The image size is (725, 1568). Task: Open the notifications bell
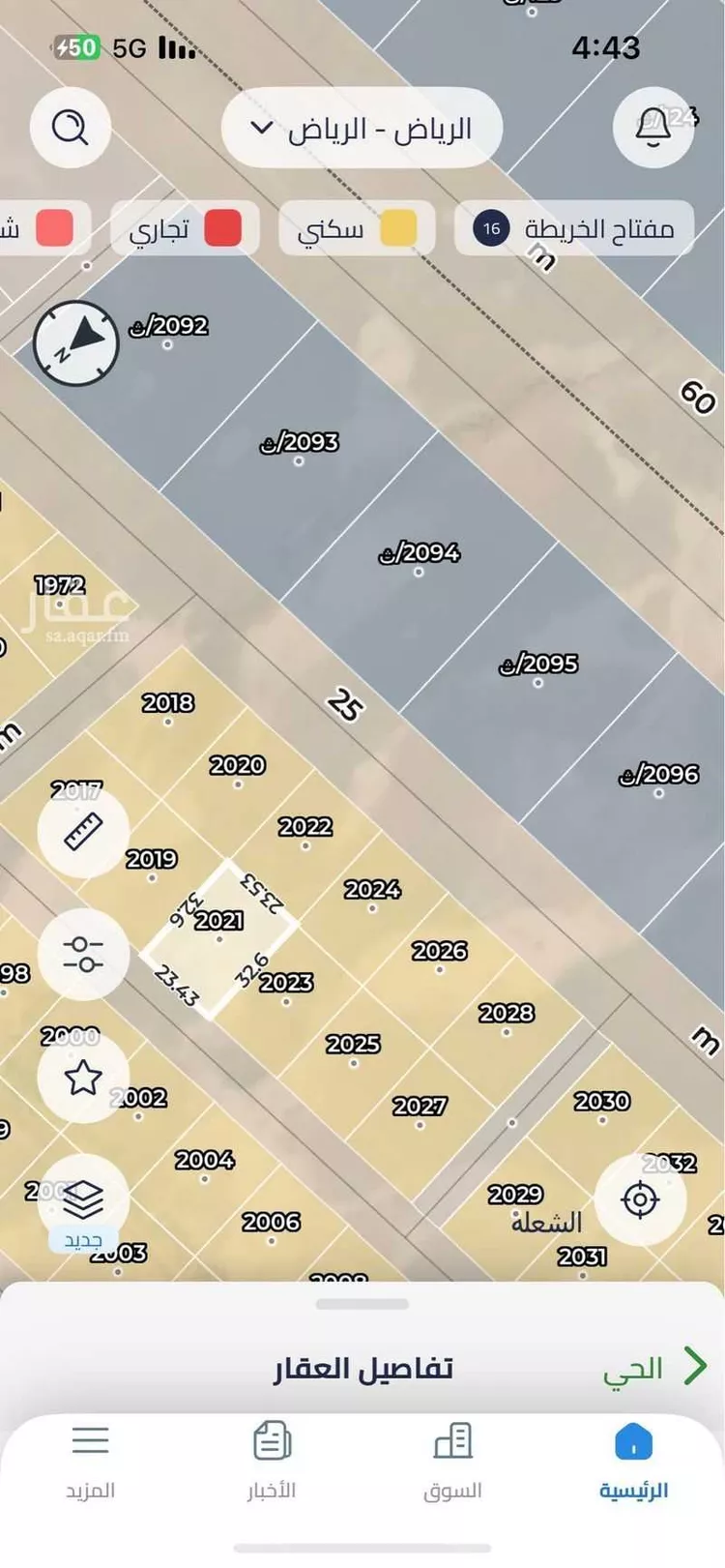pos(653,127)
